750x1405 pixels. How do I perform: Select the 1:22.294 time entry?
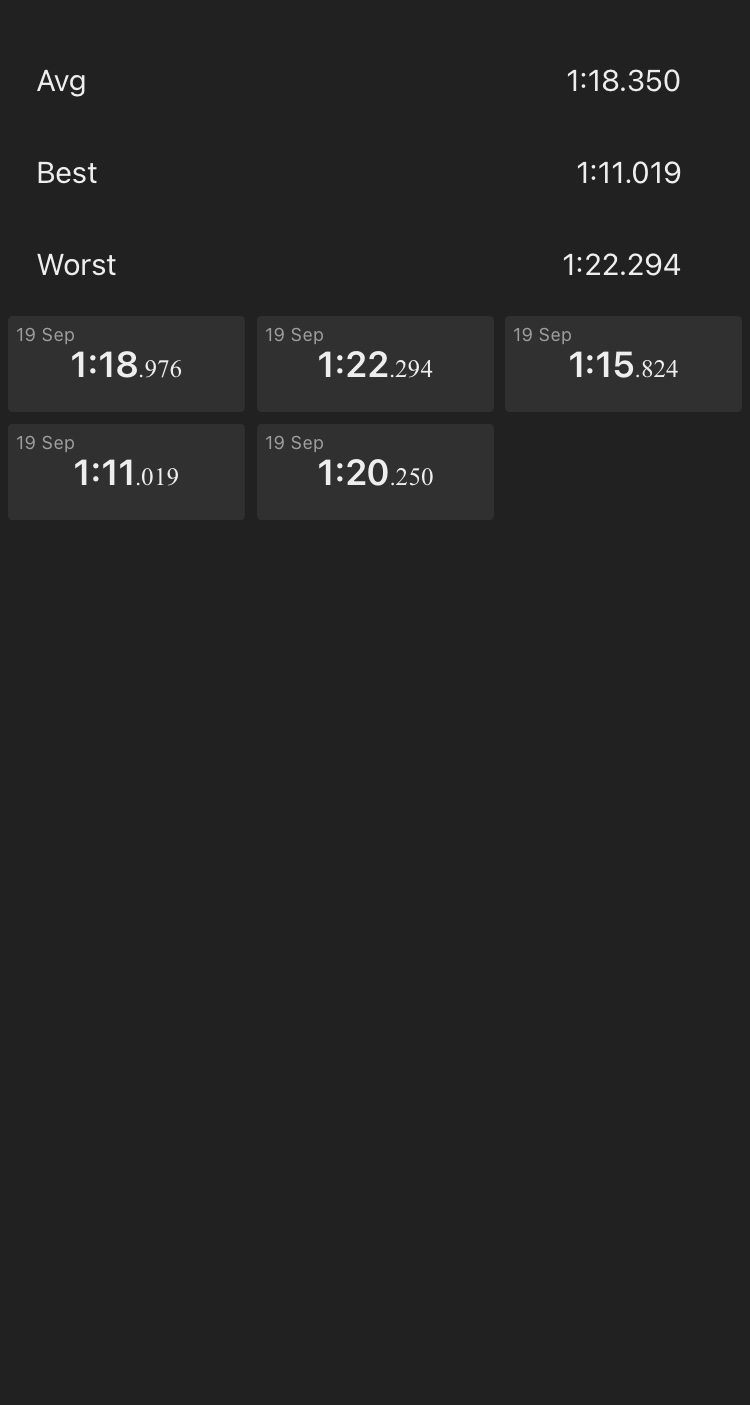(x=375, y=364)
